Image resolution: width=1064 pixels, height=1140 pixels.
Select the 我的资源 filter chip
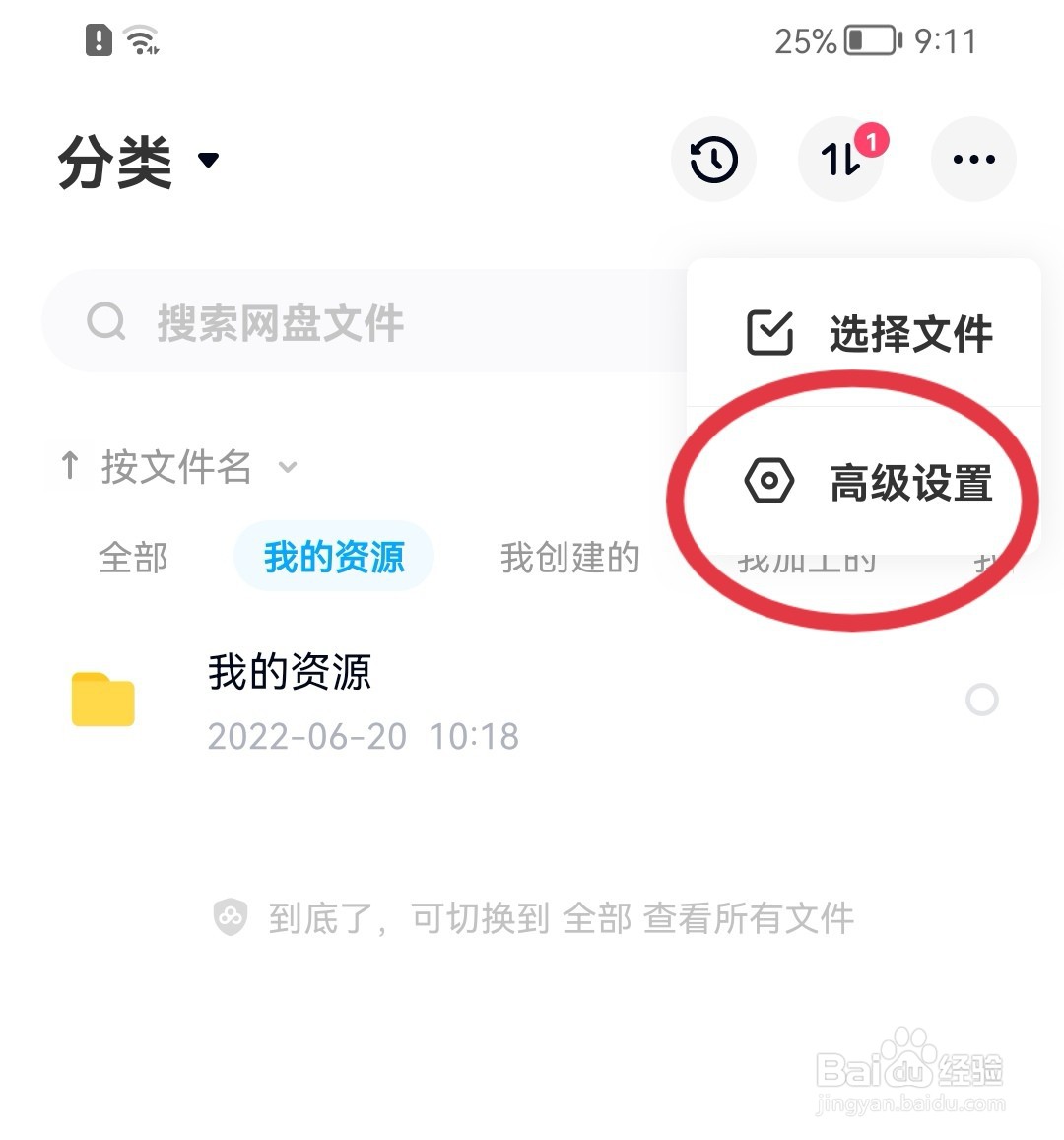tap(333, 557)
